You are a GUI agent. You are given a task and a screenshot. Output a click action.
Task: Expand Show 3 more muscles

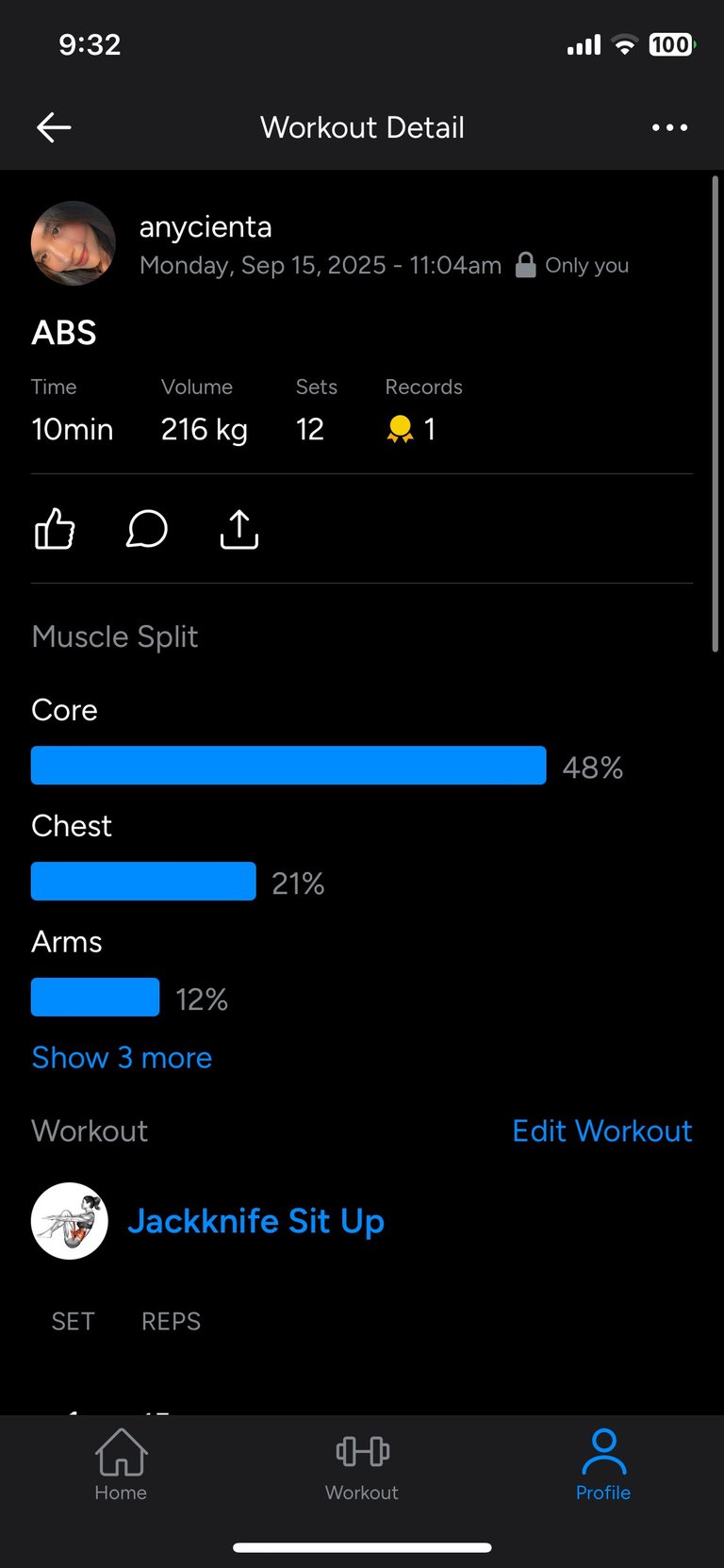(x=122, y=1058)
